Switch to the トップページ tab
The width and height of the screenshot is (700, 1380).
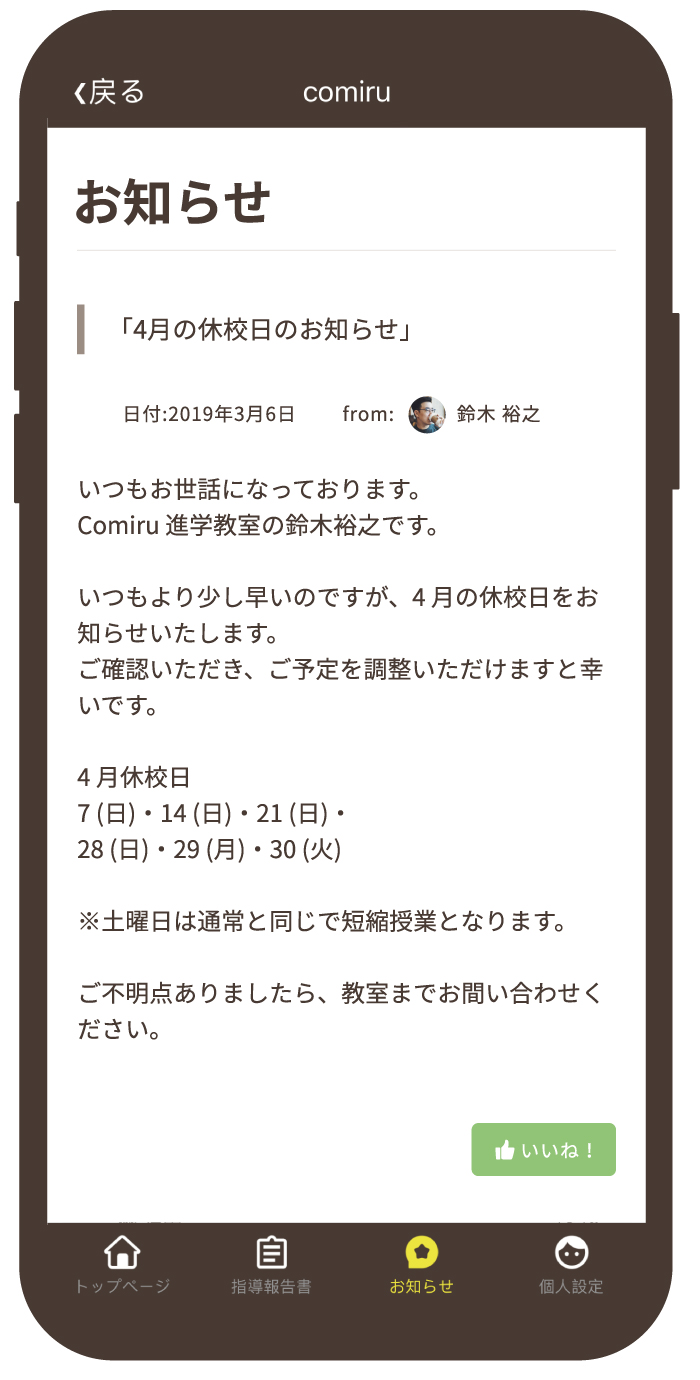pyautogui.click(x=122, y=1266)
